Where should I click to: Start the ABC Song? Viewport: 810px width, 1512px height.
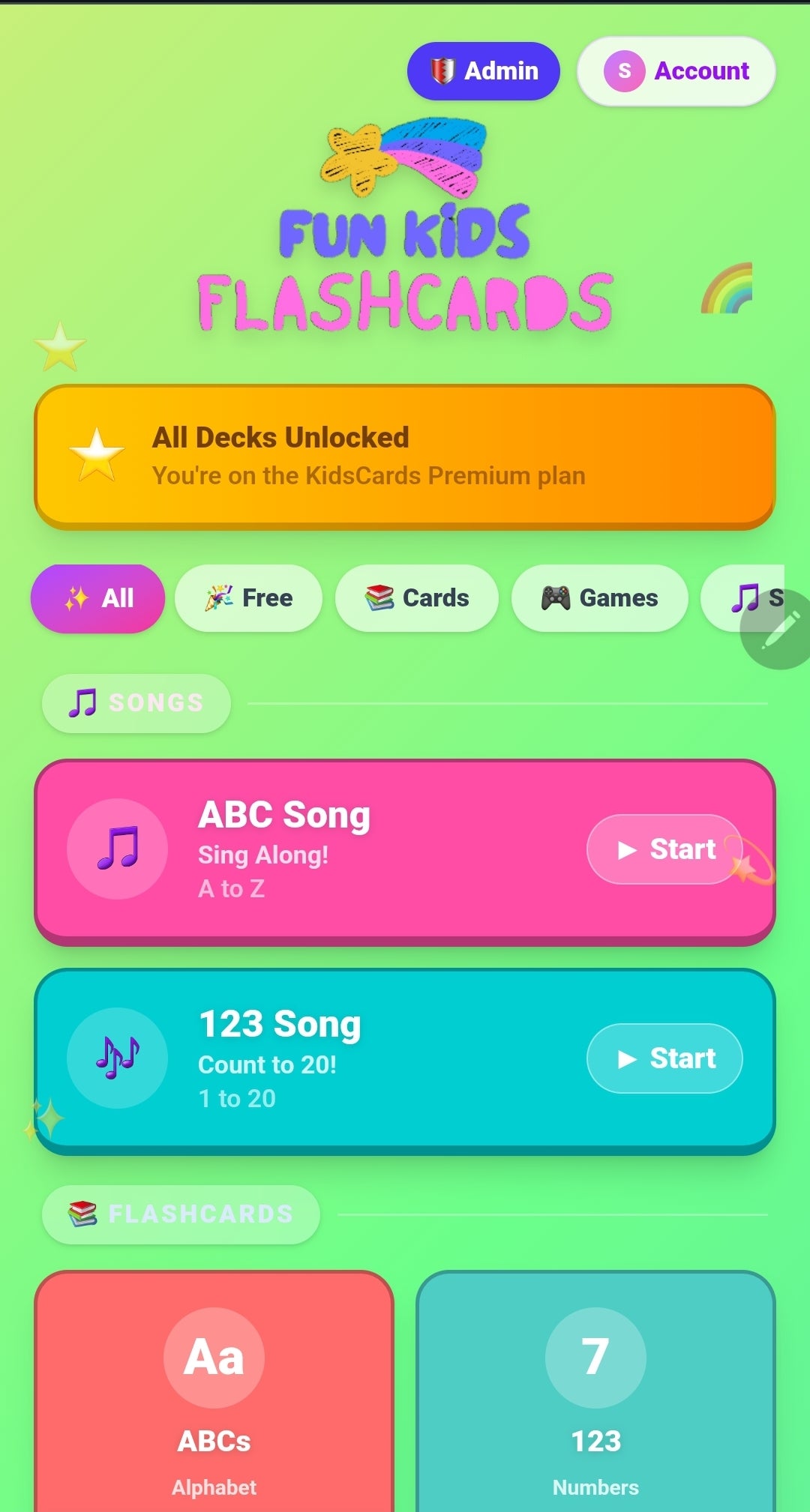click(x=664, y=849)
